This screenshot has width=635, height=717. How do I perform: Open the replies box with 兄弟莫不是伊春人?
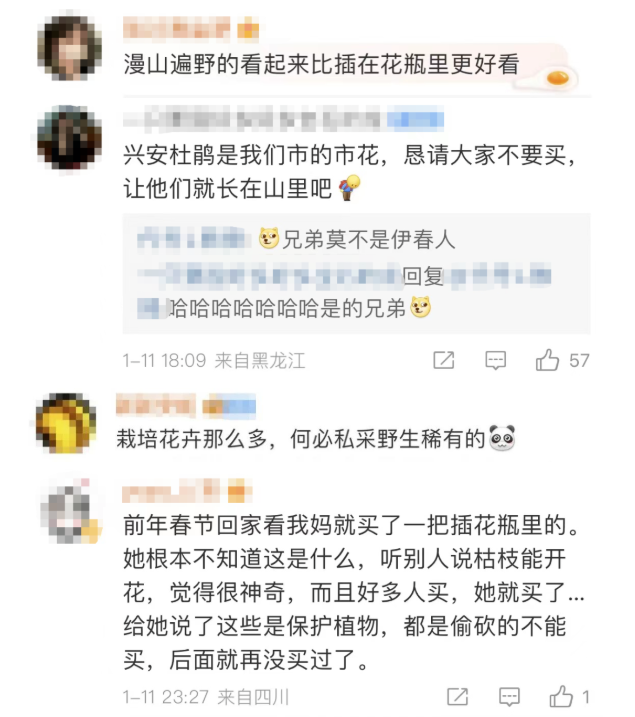[355, 273]
